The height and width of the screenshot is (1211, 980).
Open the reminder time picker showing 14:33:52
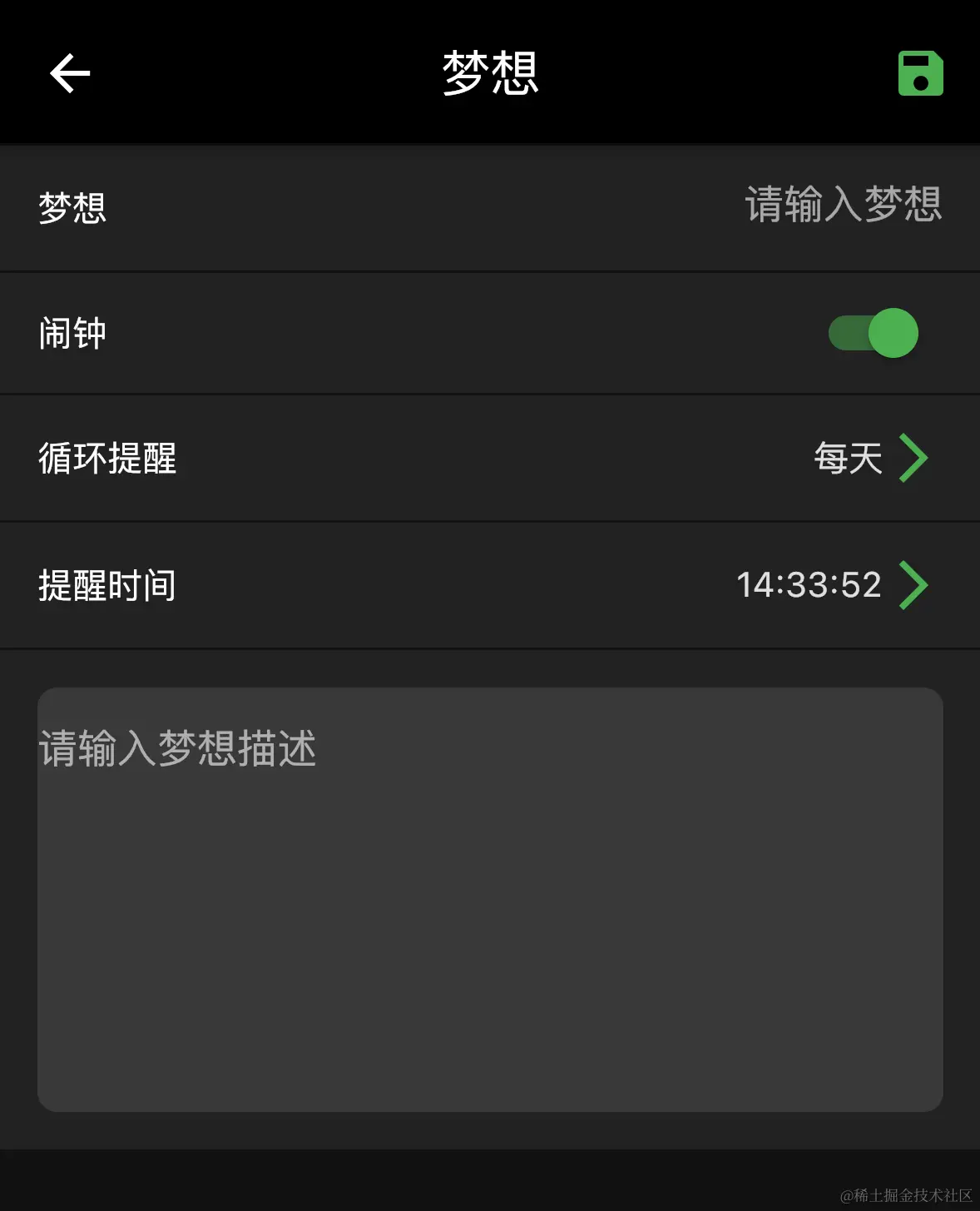807,585
